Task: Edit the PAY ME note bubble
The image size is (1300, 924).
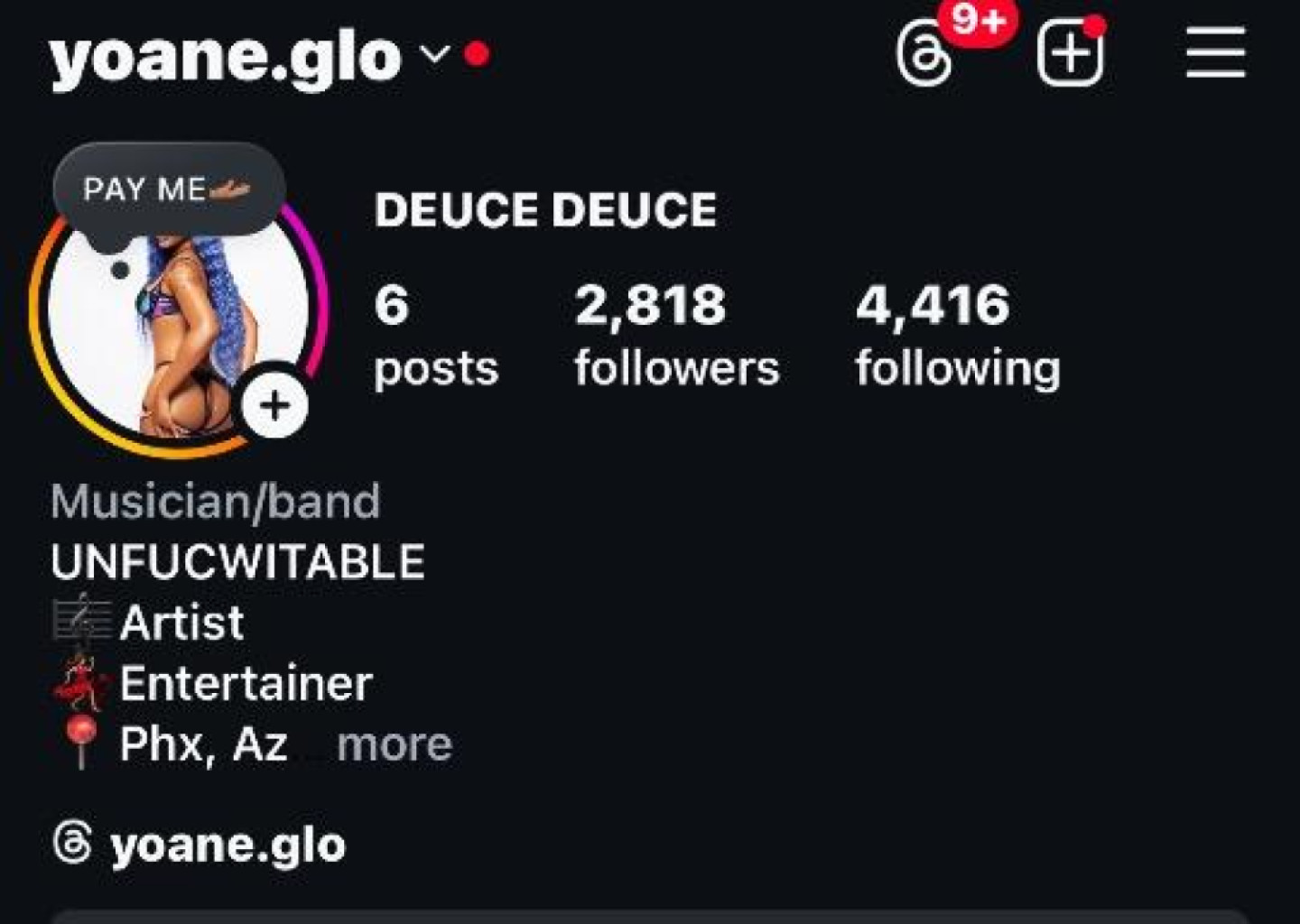Action: tap(169, 189)
